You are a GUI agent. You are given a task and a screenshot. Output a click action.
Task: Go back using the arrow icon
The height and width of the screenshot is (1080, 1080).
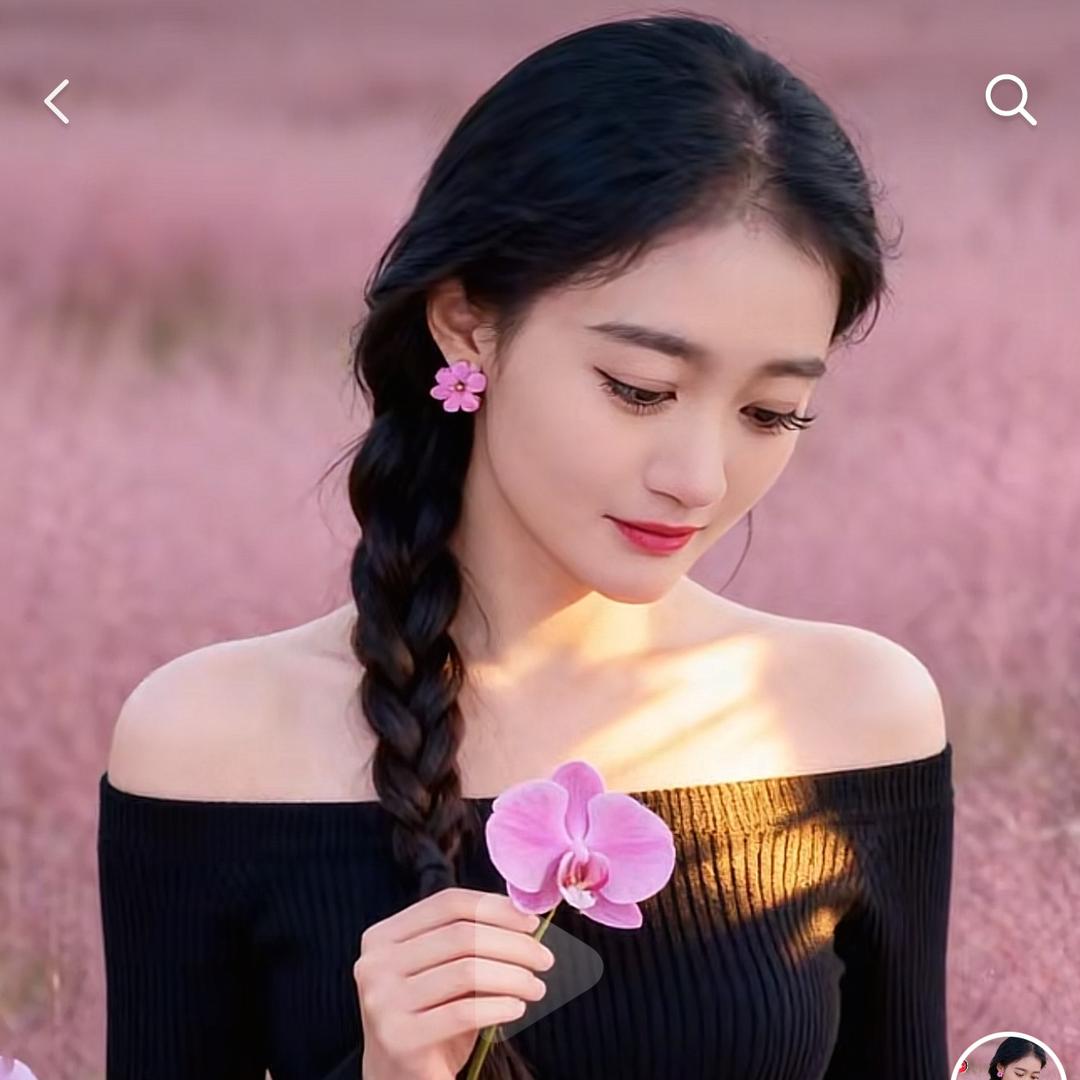tap(57, 102)
